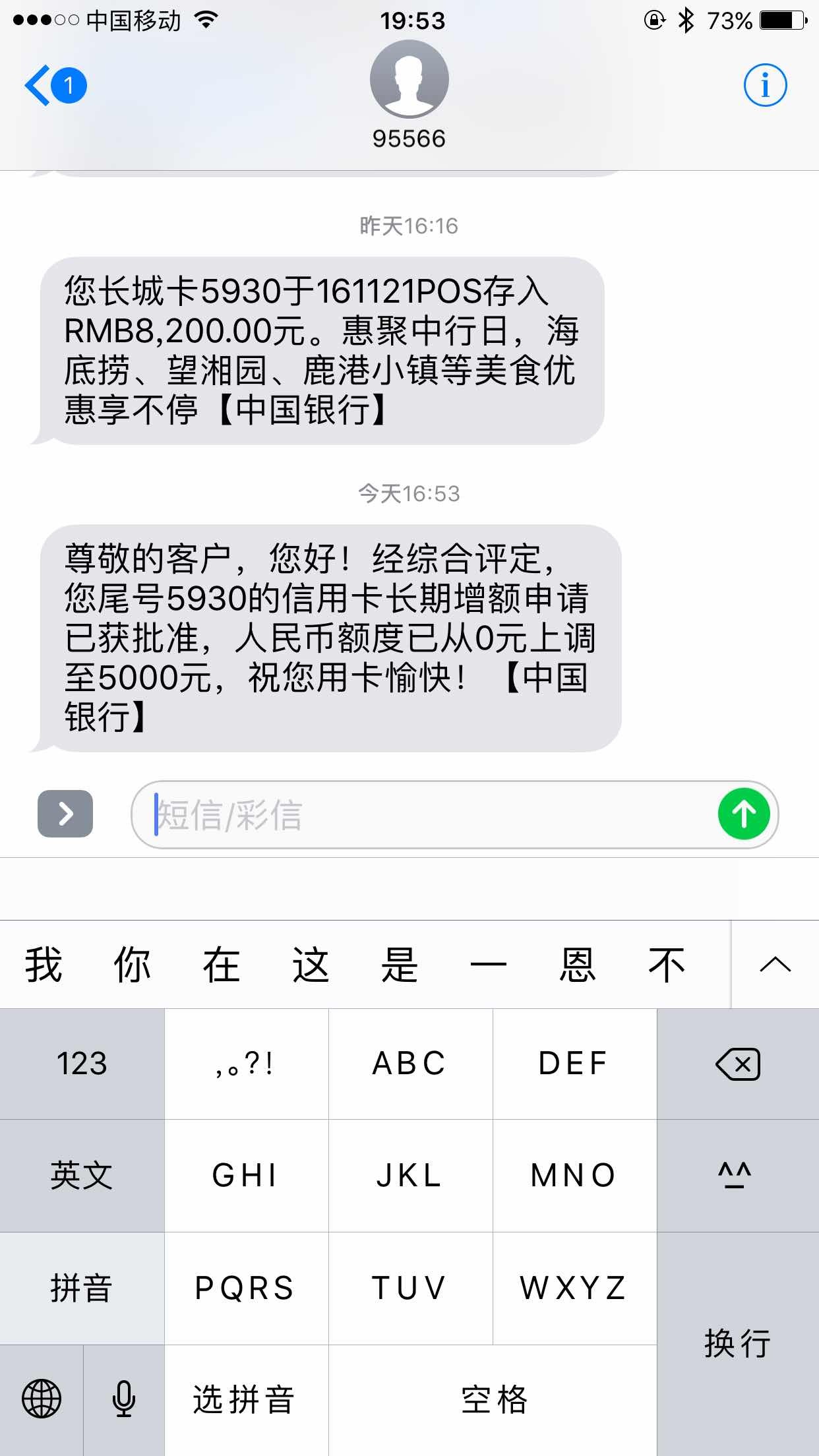This screenshot has height=1456, width=819.
Task: Tap the emoticon key below backspace
Action: [737, 1175]
